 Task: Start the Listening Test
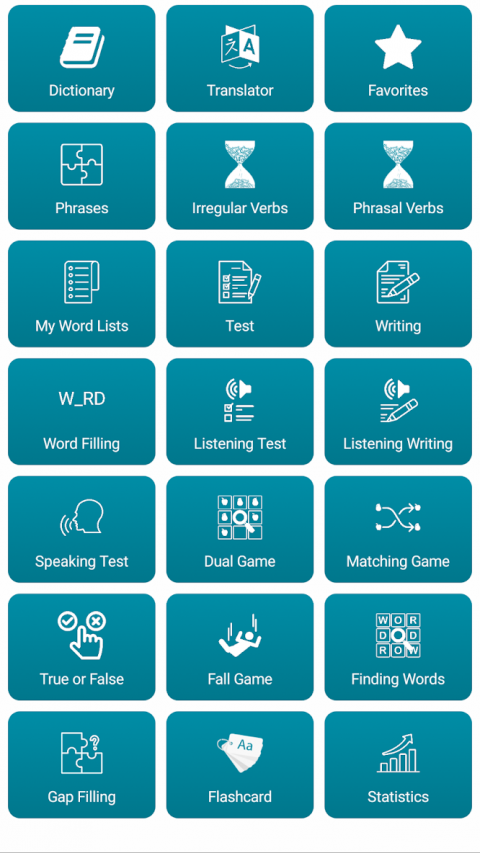point(240,412)
